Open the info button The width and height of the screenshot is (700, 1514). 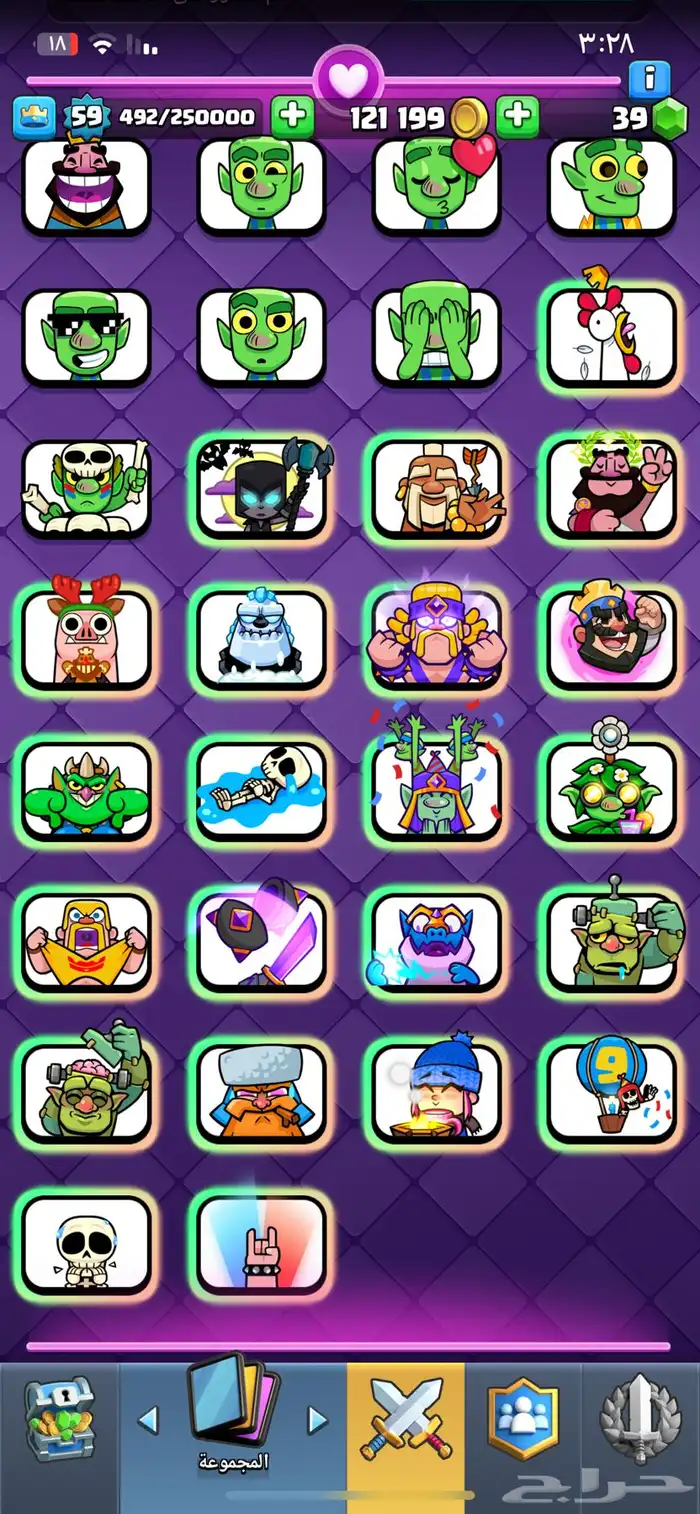(650, 77)
